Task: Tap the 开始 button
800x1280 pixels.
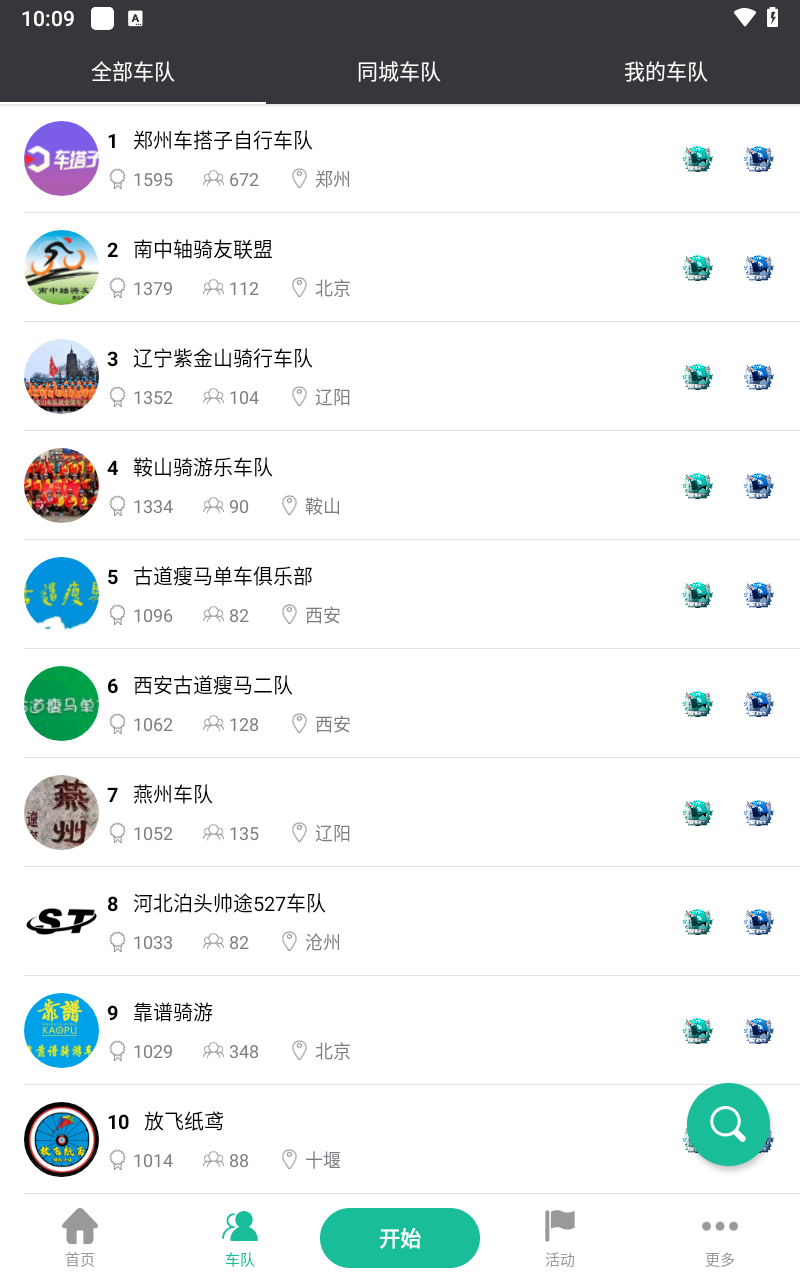Action: point(400,1238)
